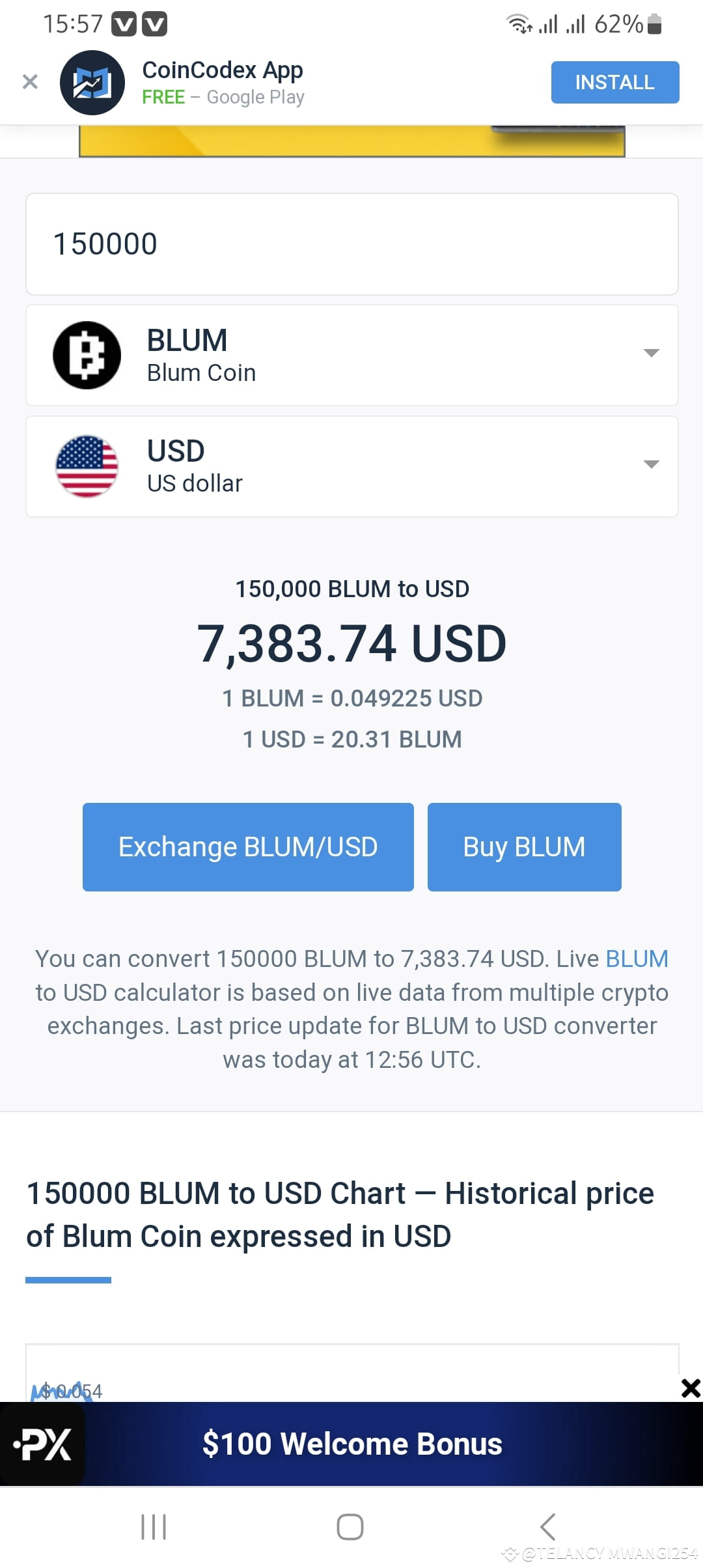The image size is (703, 1568).
Task: Tap INSTALL to get the CoinCodex app
Action: [x=614, y=82]
